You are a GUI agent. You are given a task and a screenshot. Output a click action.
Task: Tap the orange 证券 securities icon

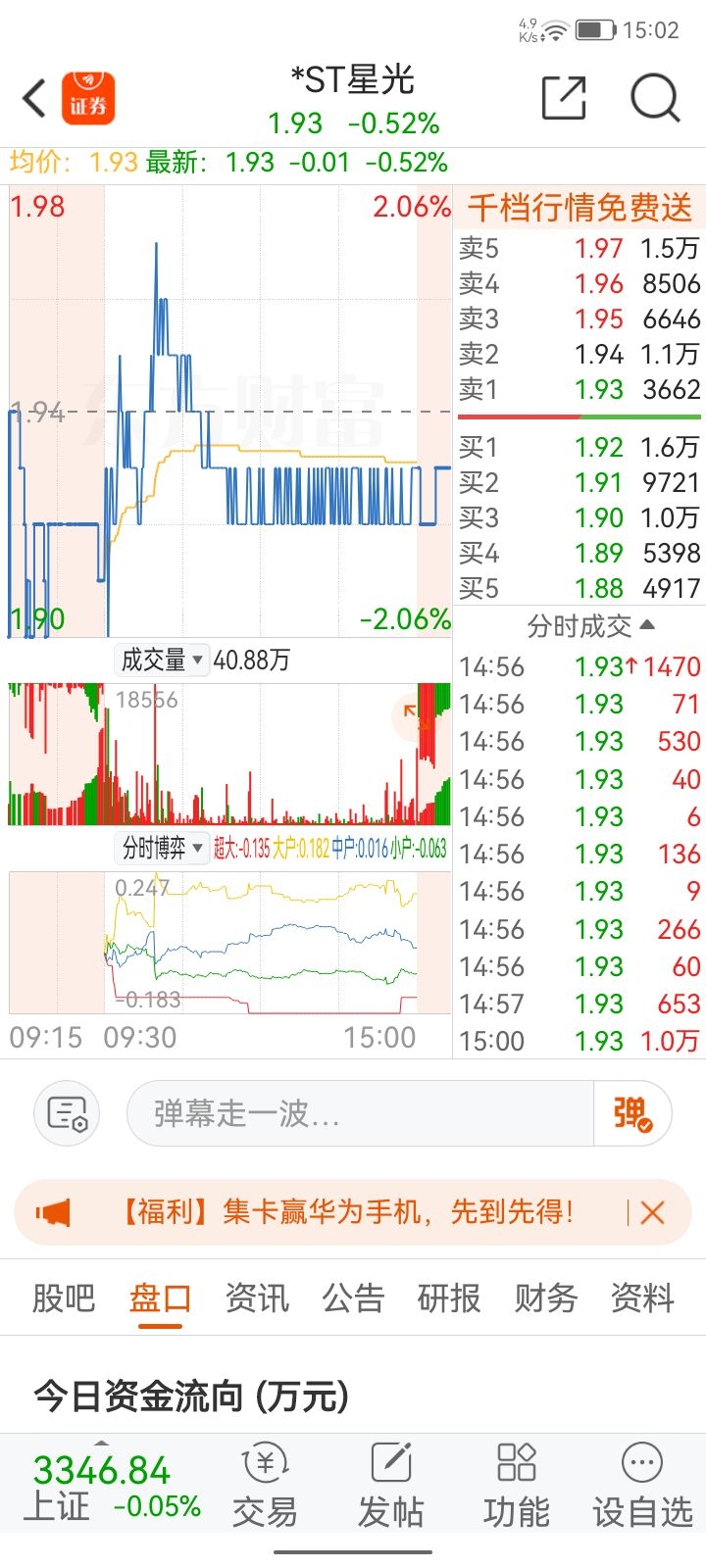pos(88,98)
